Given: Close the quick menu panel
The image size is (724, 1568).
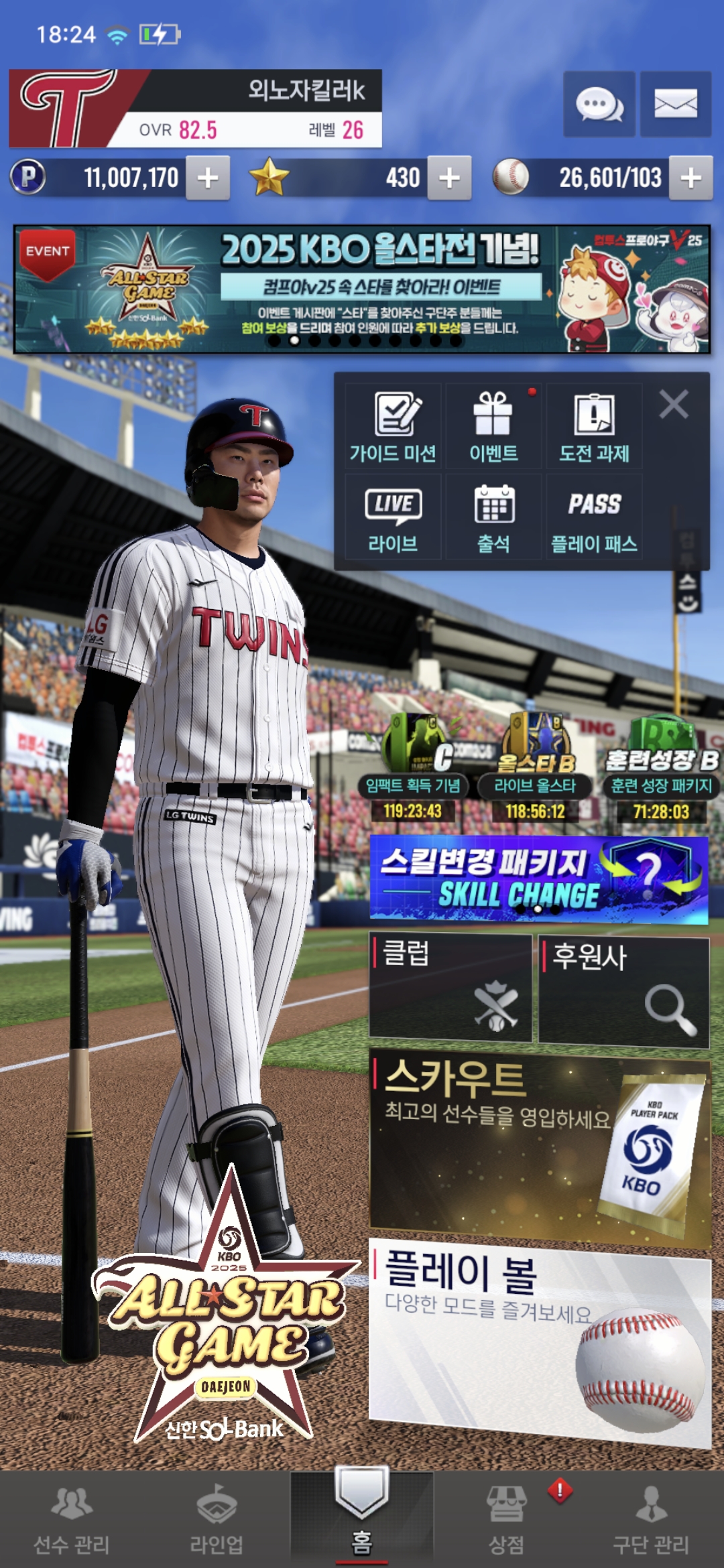Looking at the screenshot, I should pyautogui.click(x=673, y=405).
